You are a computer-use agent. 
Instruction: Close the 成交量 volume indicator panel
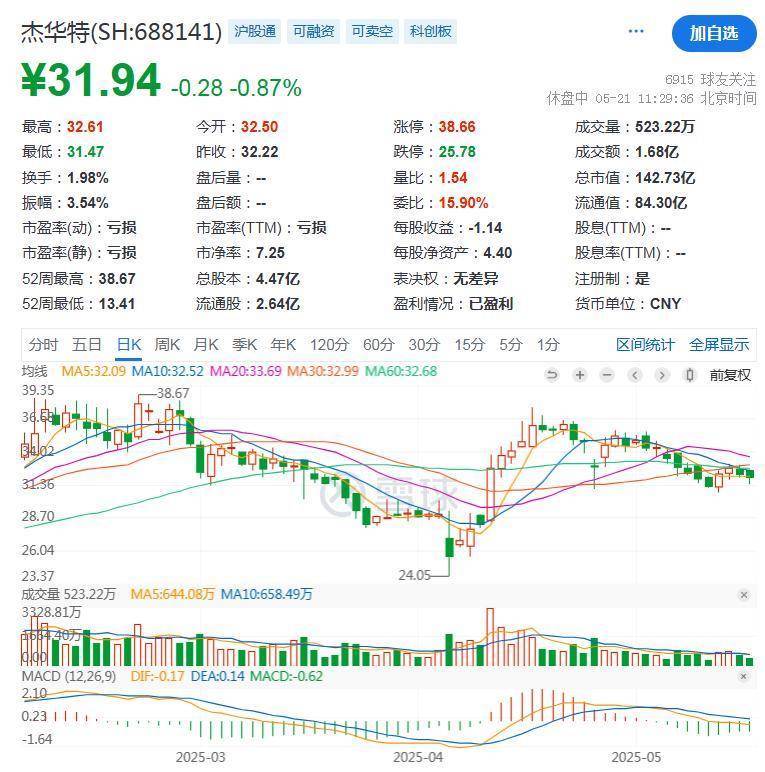pos(743,595)
